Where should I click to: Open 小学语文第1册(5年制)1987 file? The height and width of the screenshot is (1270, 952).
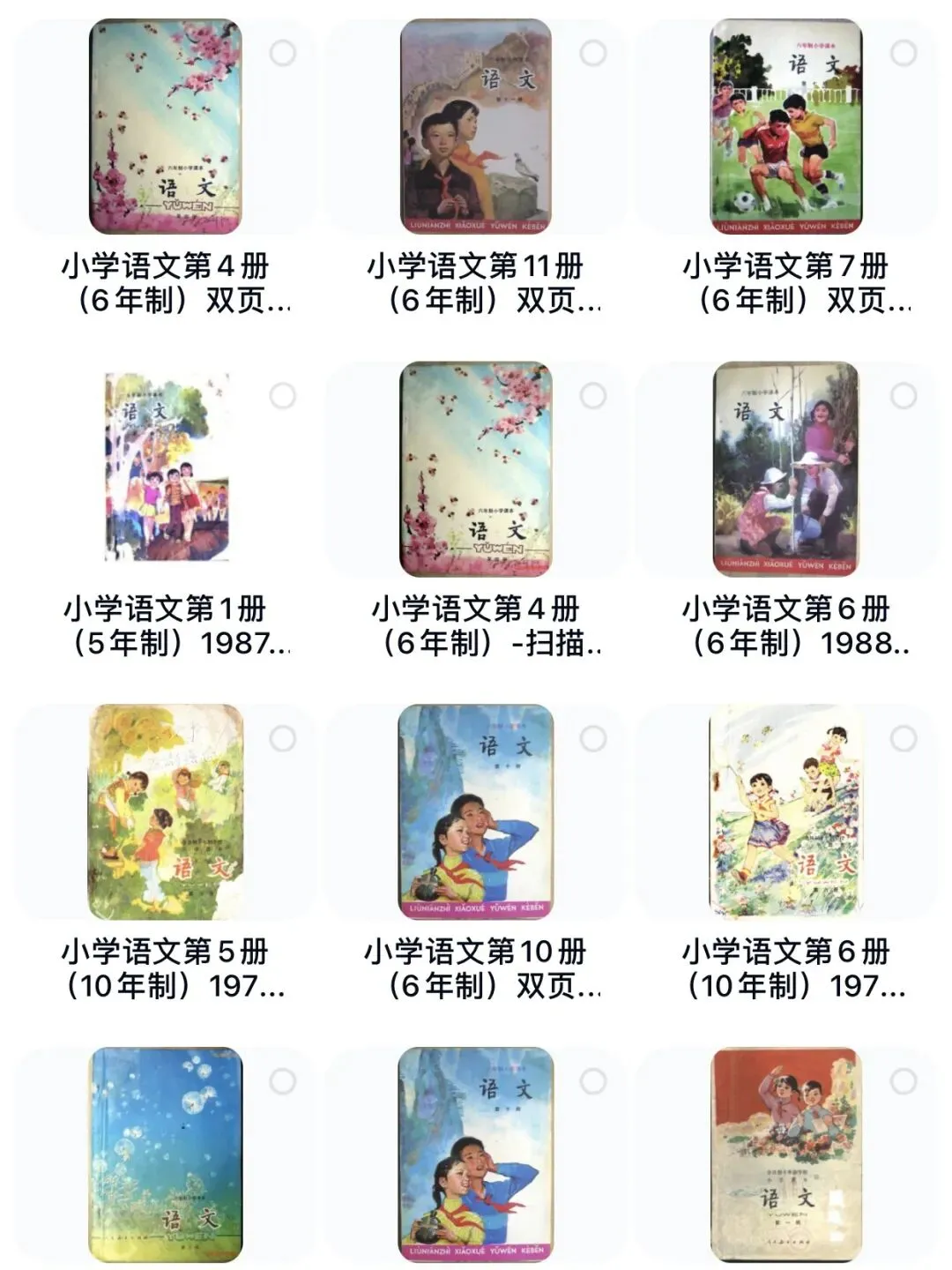coord(166,467)
